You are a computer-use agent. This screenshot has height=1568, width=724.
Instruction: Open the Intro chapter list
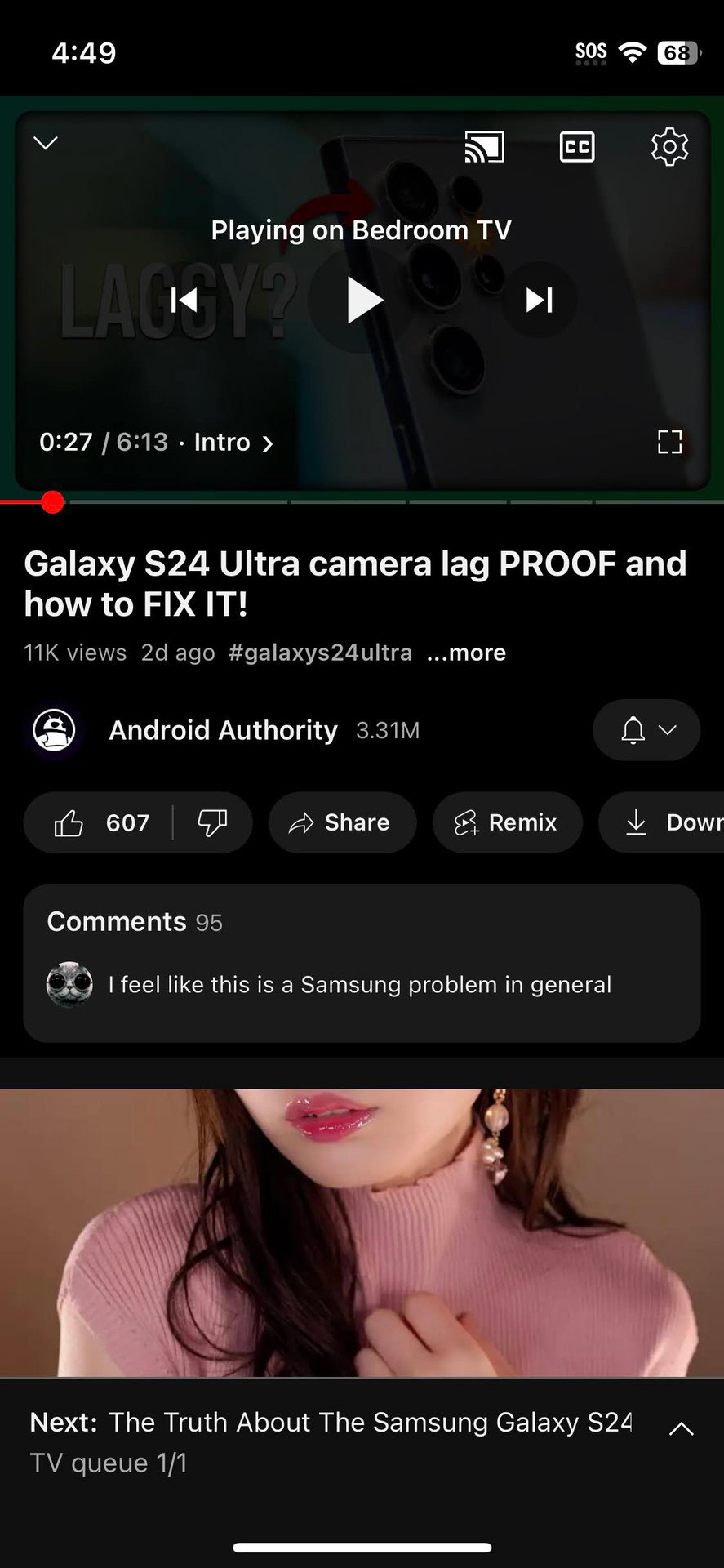point(233,443)
